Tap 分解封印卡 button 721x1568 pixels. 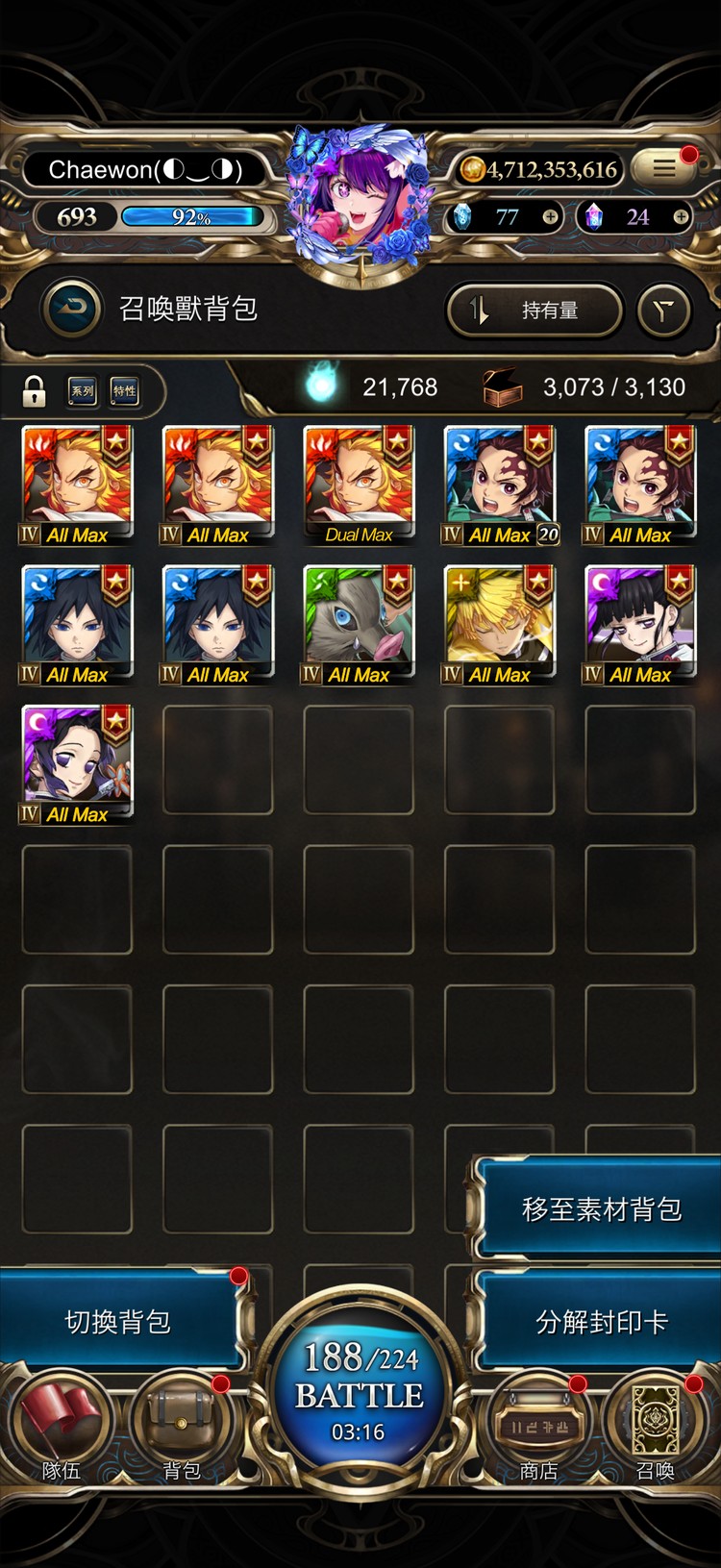601,1322
